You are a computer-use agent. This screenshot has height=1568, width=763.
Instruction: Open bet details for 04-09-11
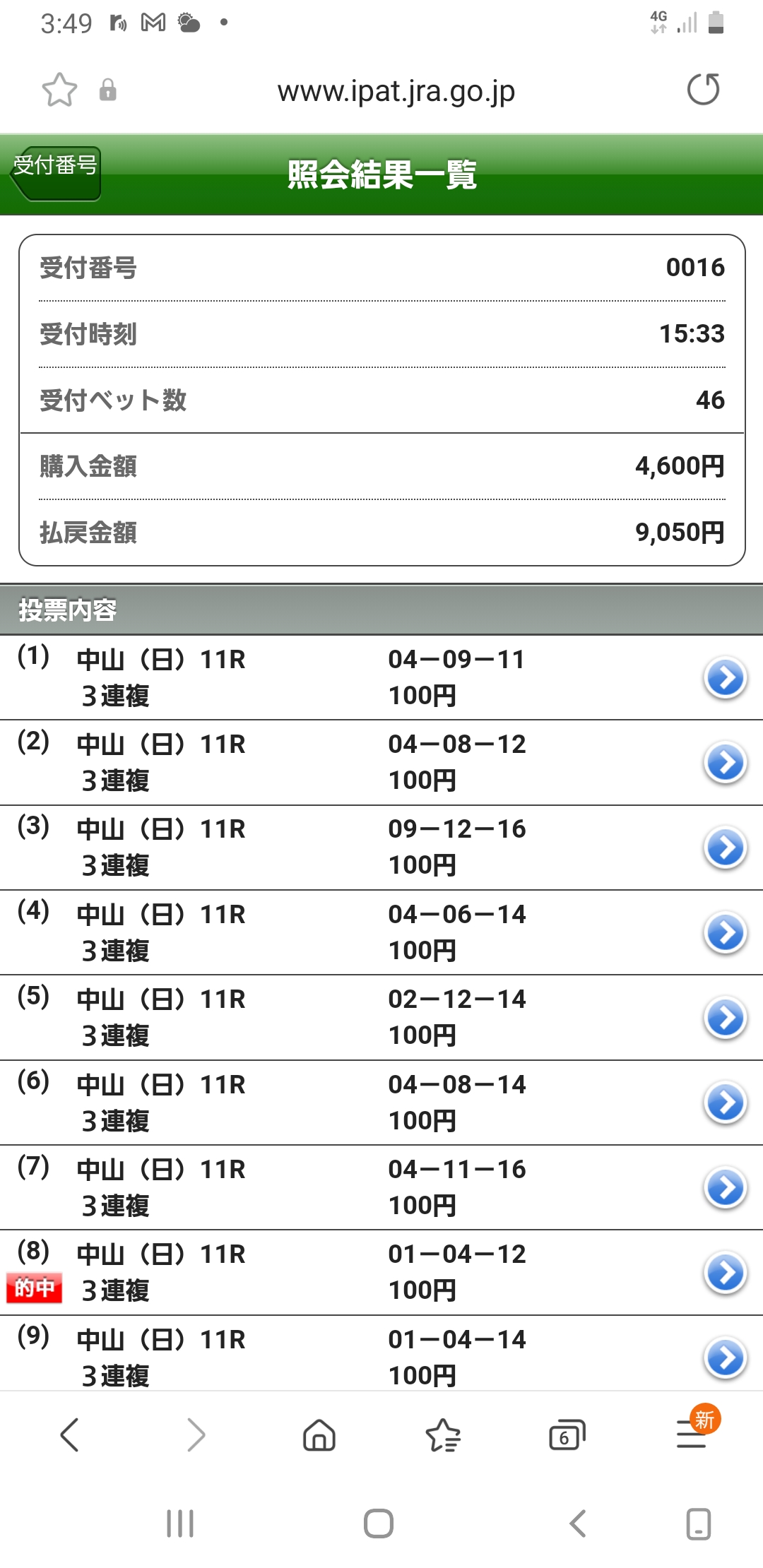pyautogui.click(x=725, y=678)
